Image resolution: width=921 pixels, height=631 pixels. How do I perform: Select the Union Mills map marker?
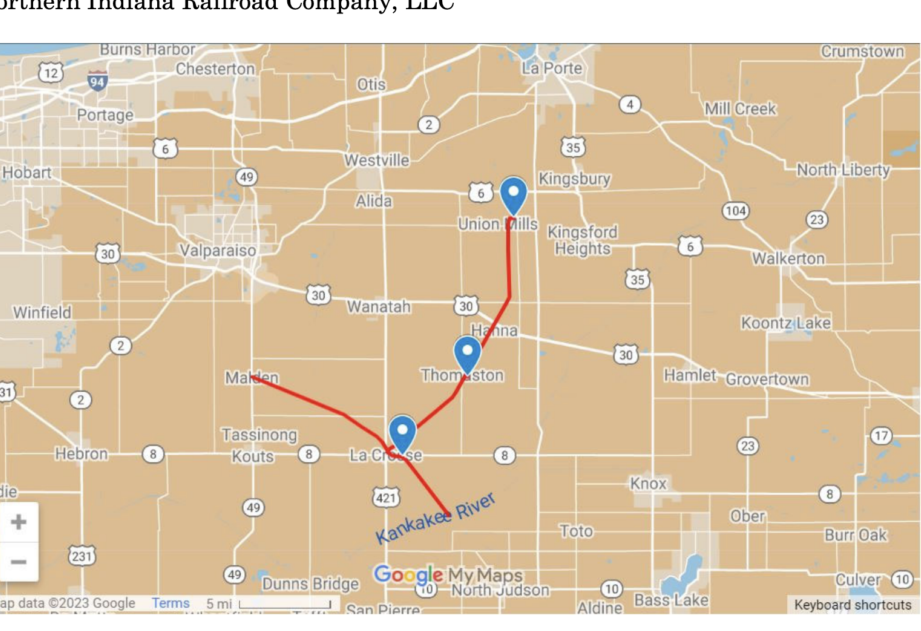(513, 195)
